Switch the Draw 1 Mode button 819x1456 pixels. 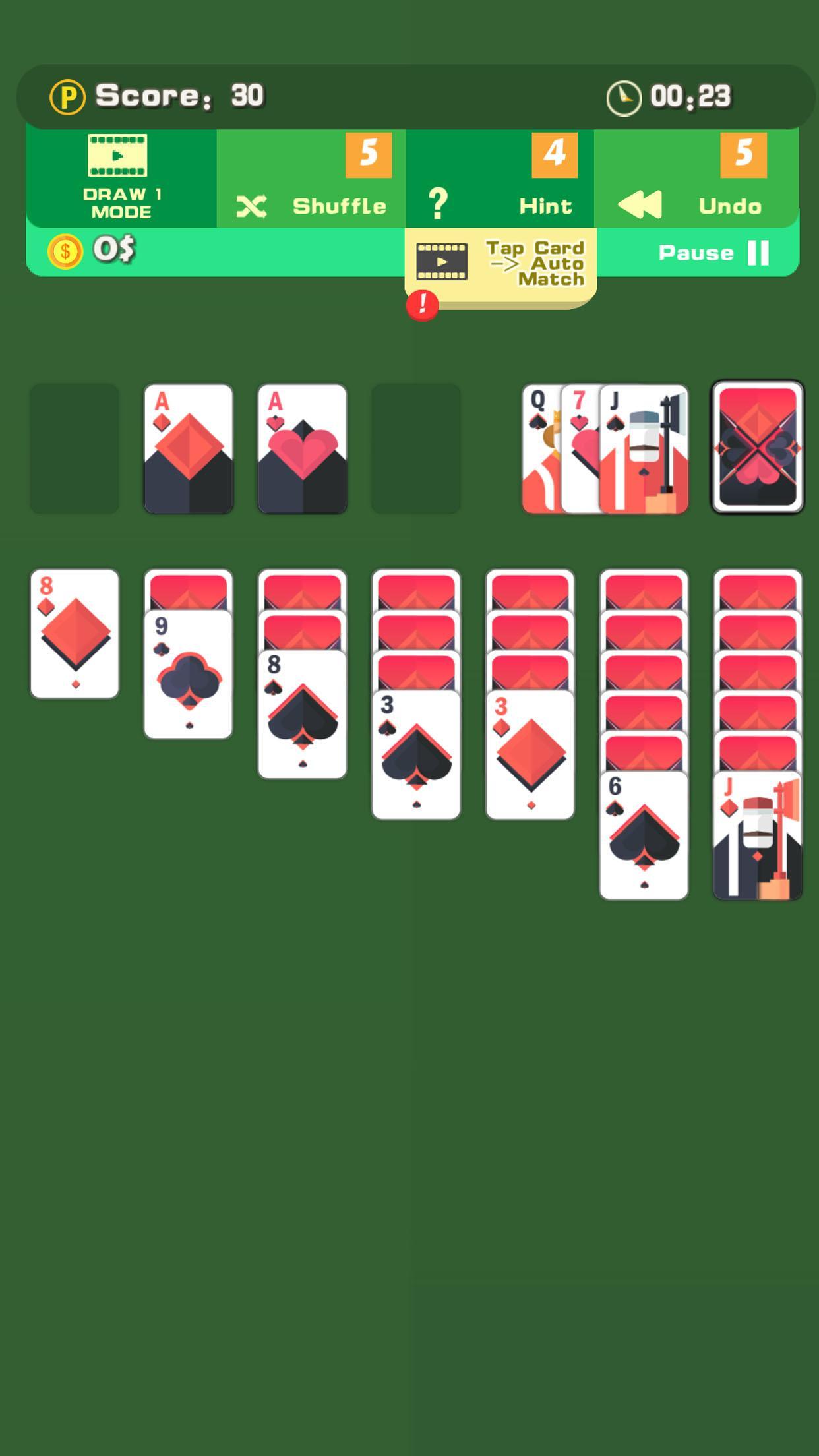tap(121, 178)
